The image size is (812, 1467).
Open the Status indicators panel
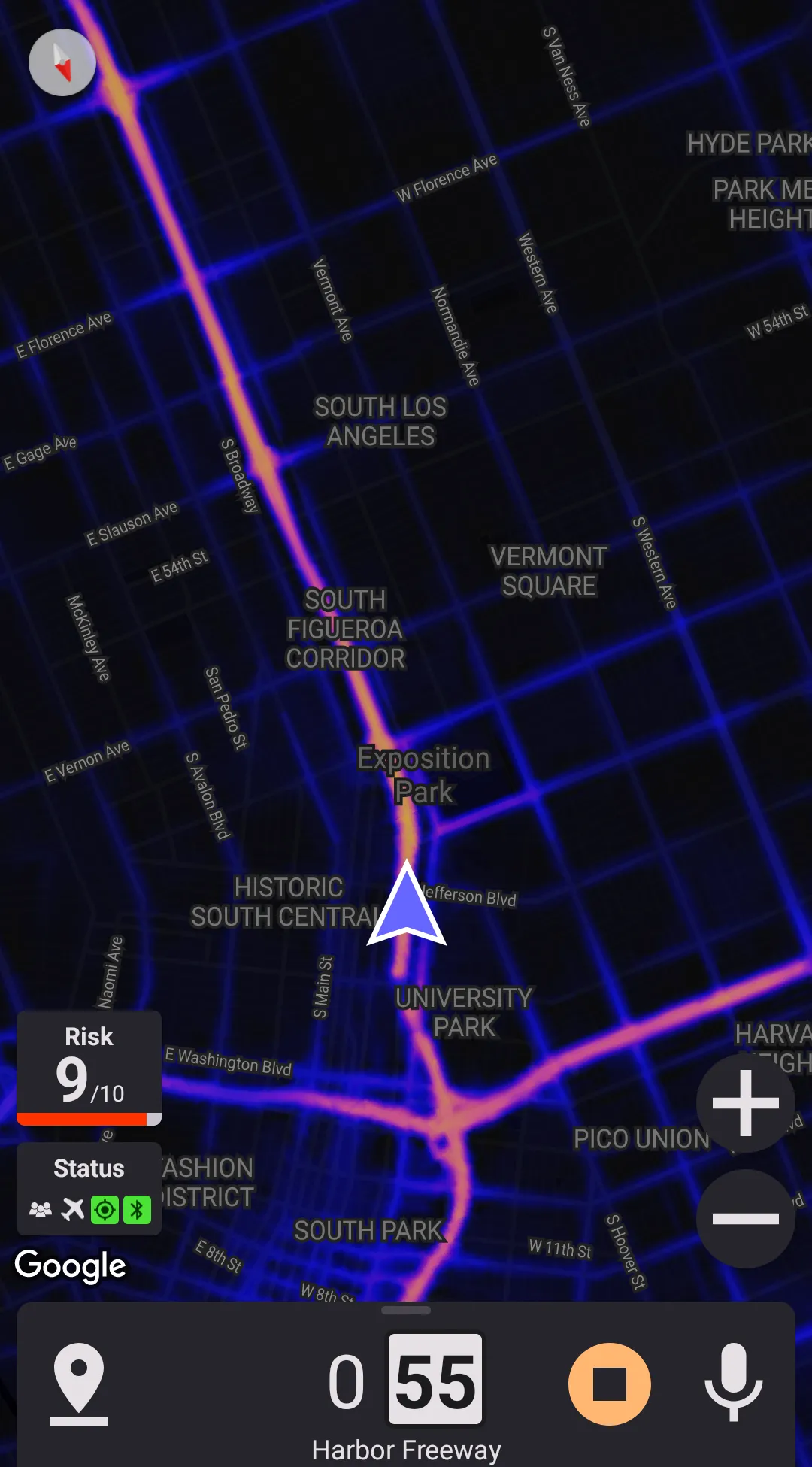click(89, 1189)
